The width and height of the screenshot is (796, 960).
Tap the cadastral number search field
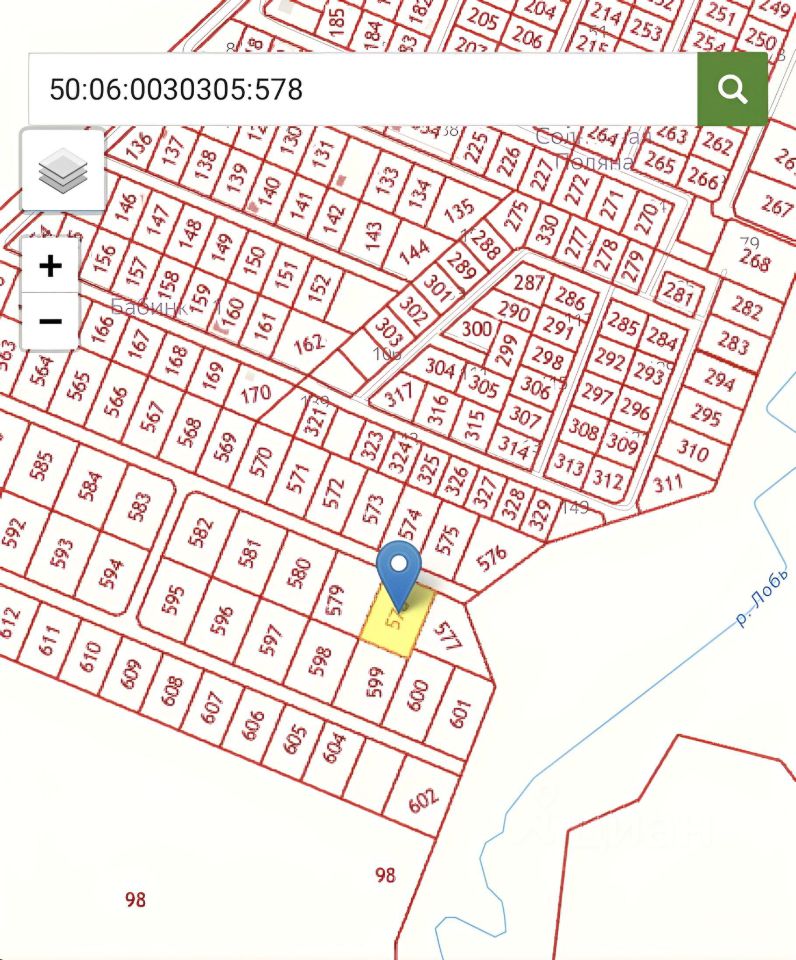360,90
